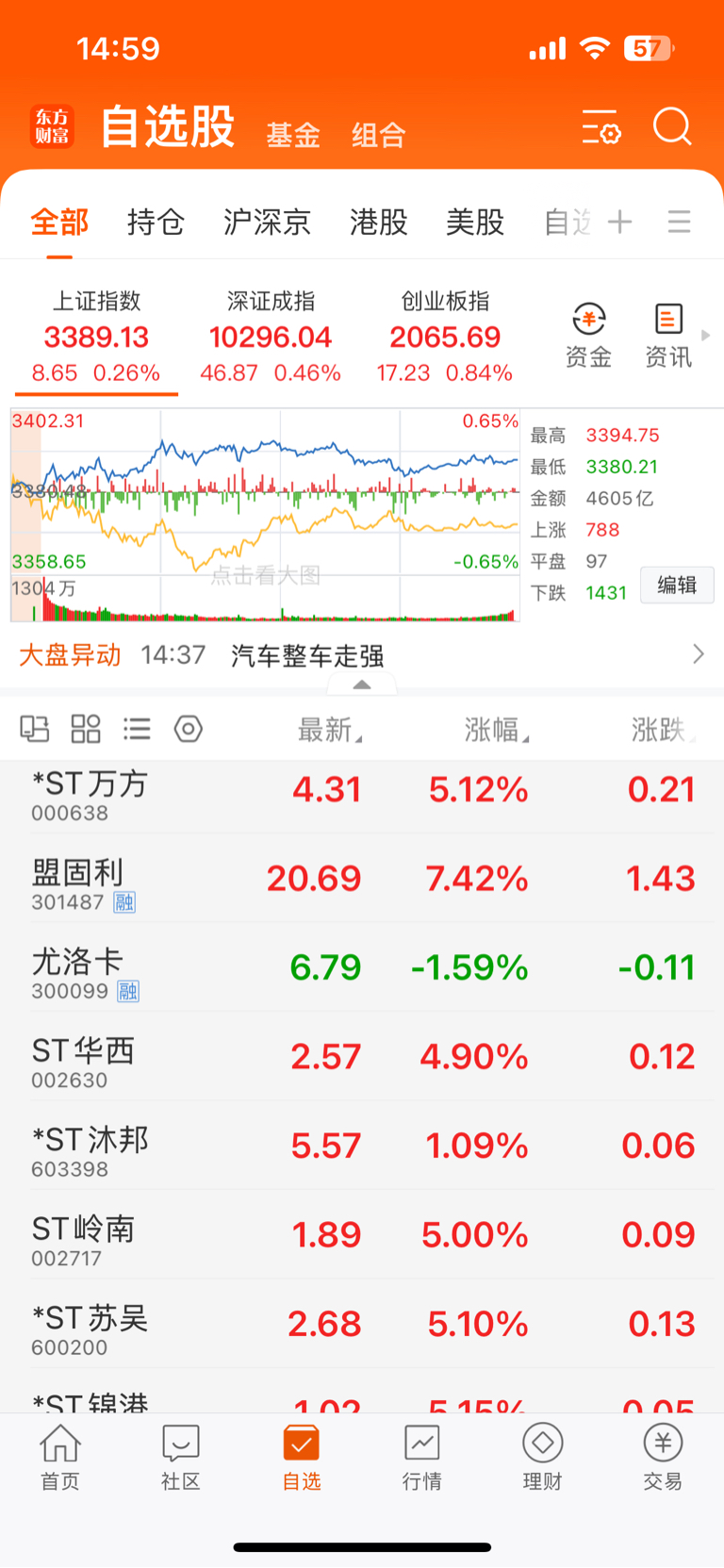Add a new group with the plus icon
The height and width of the screenshot is (1568, 724).
tap(620, 223)
